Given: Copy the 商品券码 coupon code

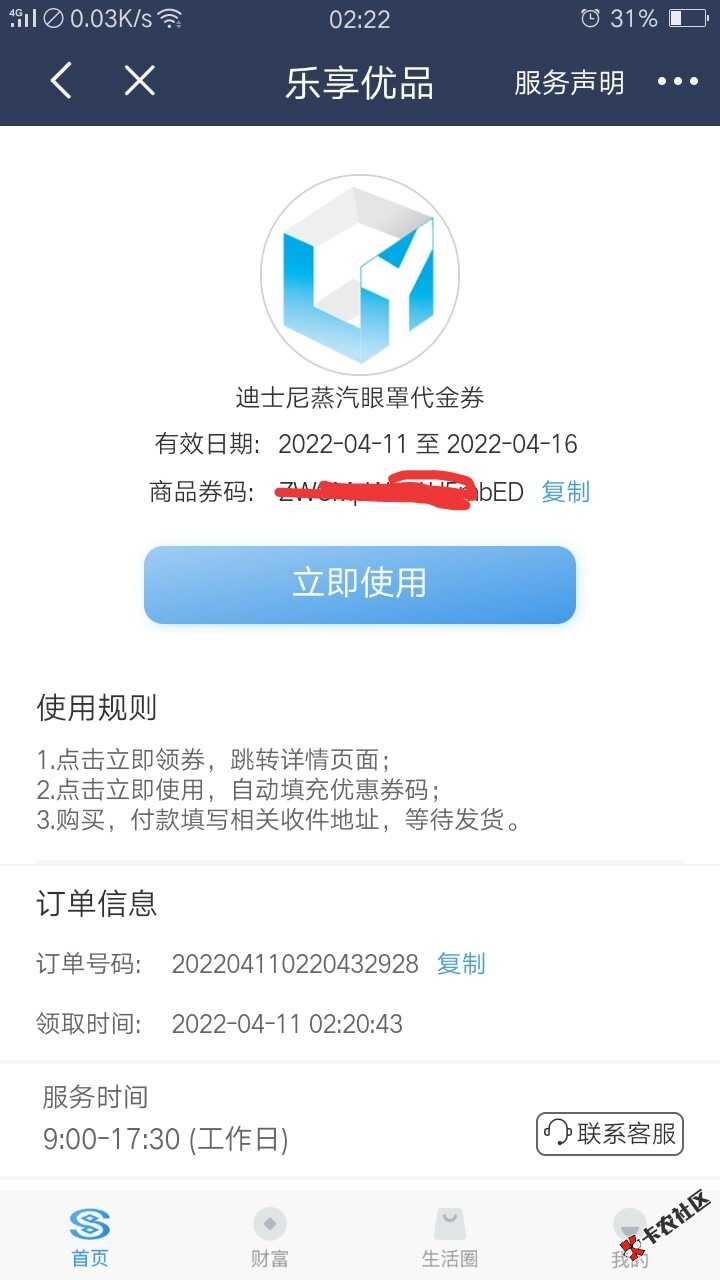Looking at the screenshot, I should pyautogui.click(x=565, y=492).
